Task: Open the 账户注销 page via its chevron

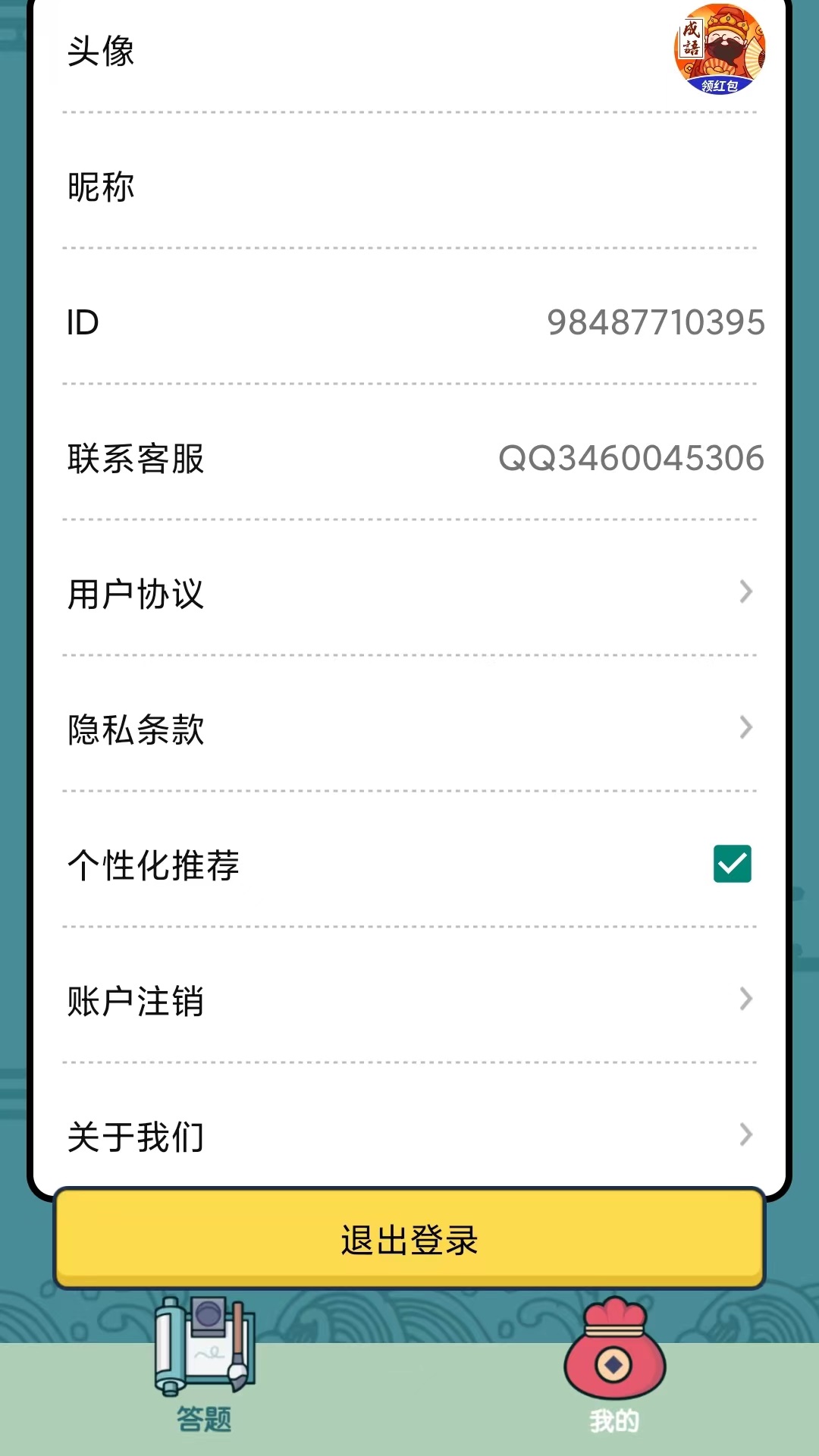Action: (745, 999)
